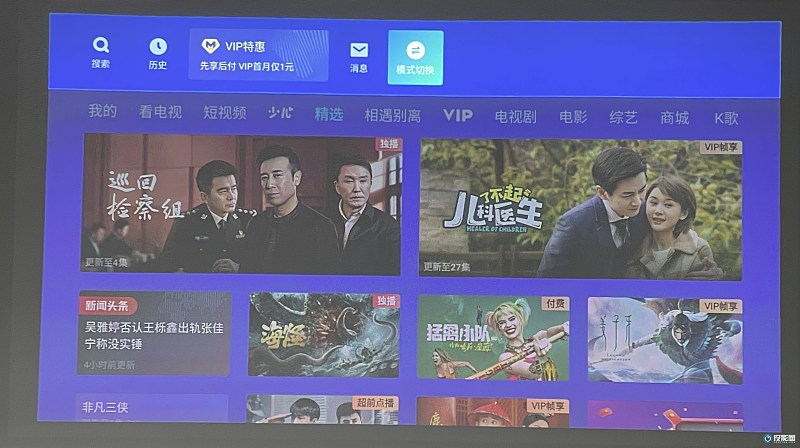Open viewing history (历史)
The width and height of the screenshot is (800, 448).
[x=158, y=52]
